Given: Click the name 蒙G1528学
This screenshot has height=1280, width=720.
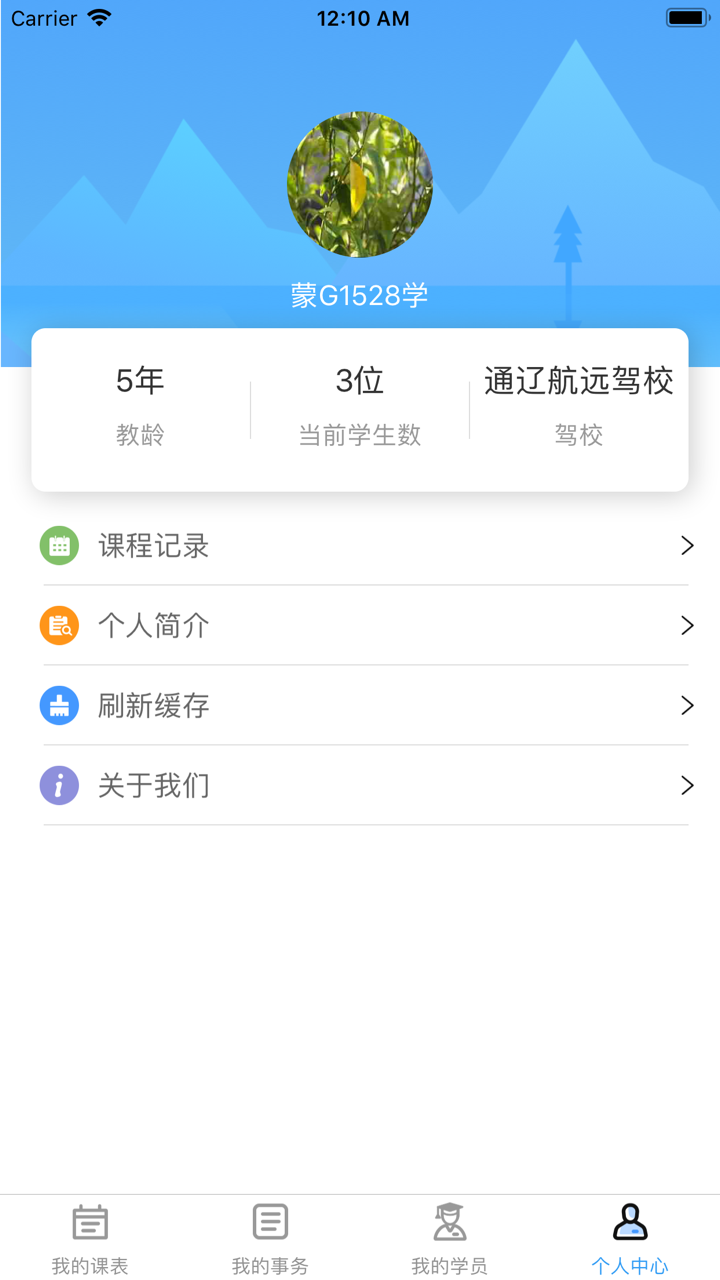Looking at the screenshot, I should click(x=360, y=295).
